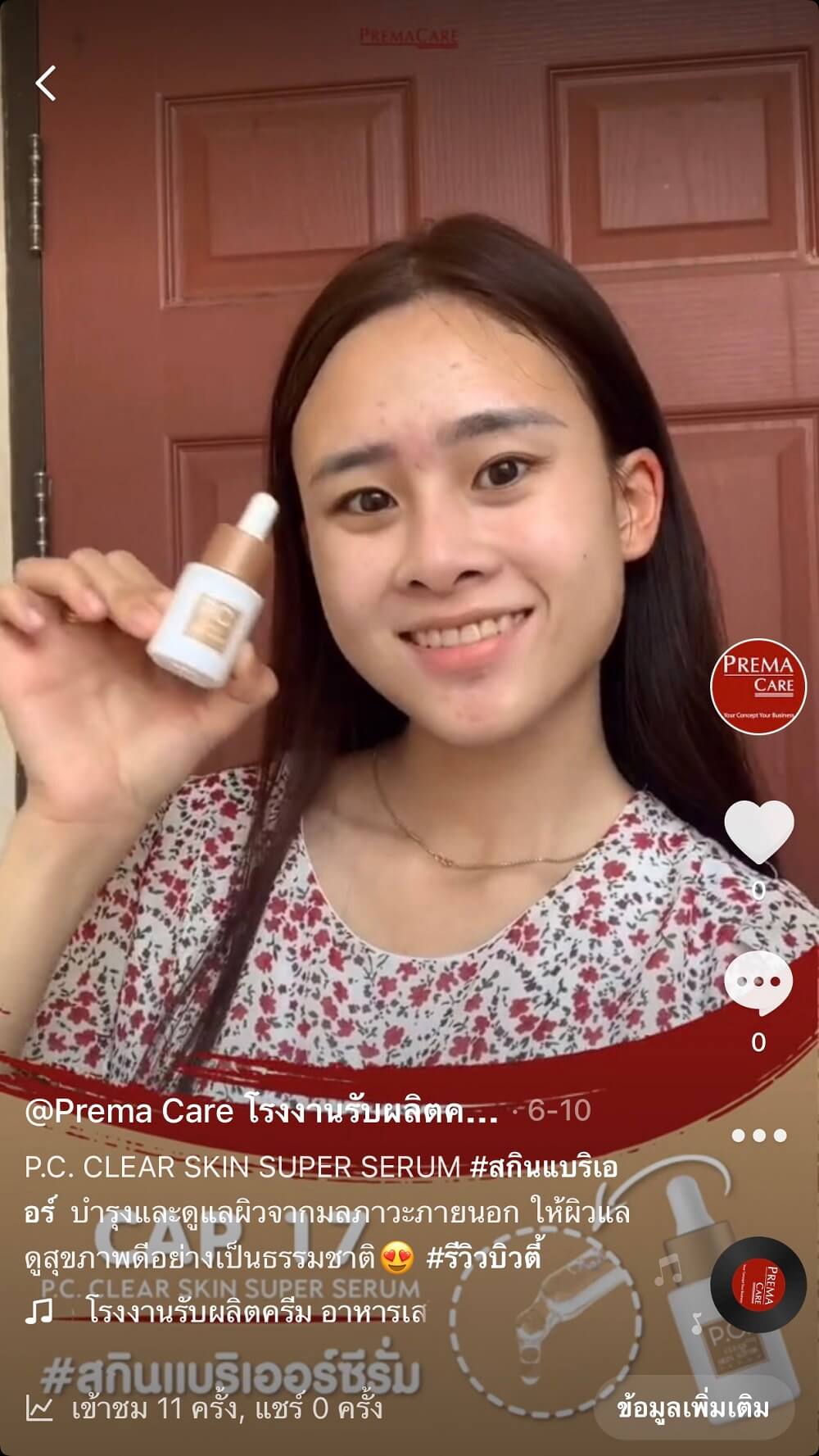Open @Prema Care account name
This screenshot has width=819, height=1456.
(x=260, y=1111)
